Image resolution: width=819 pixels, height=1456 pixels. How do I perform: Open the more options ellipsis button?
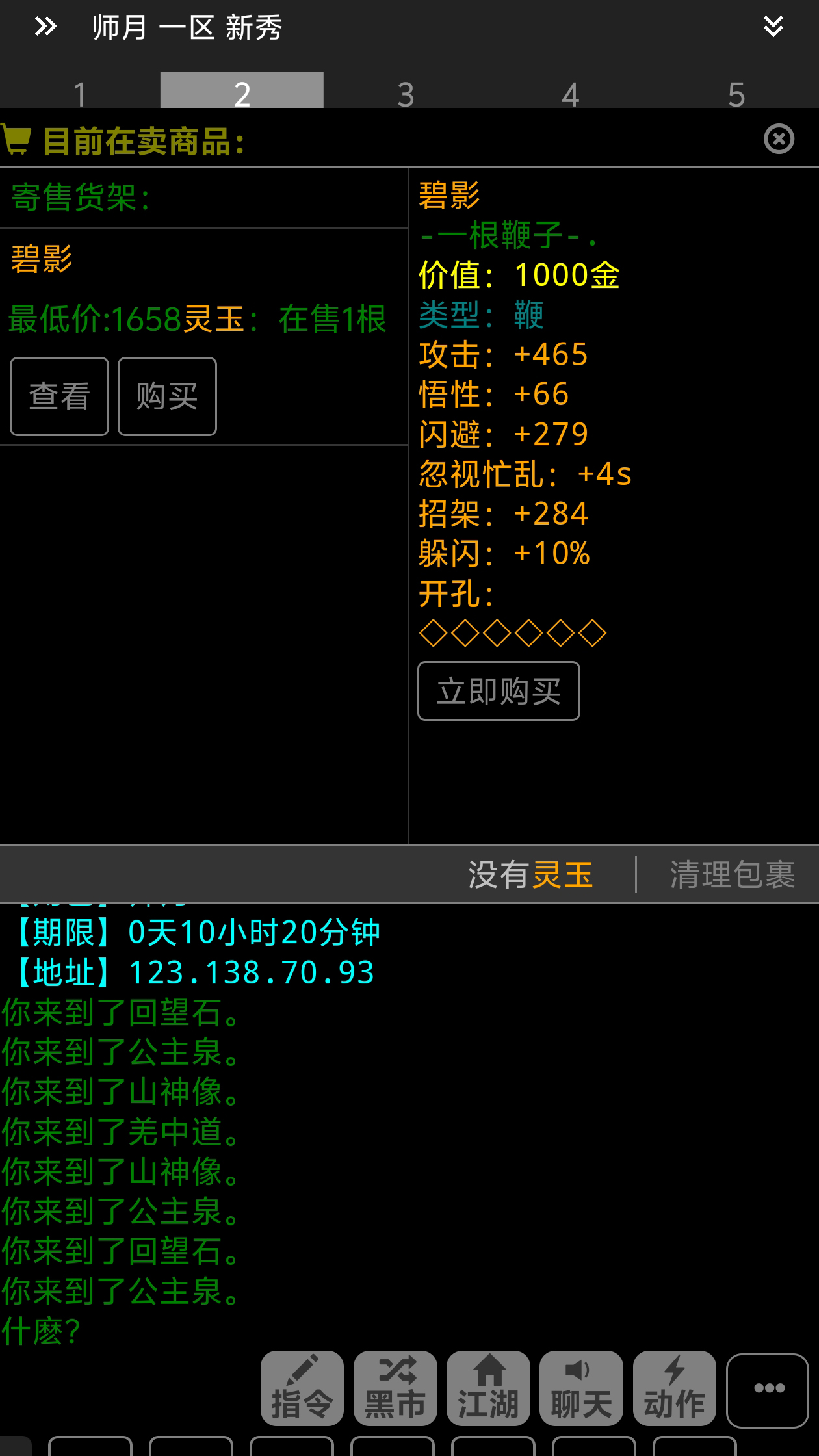coord(768,1388)
